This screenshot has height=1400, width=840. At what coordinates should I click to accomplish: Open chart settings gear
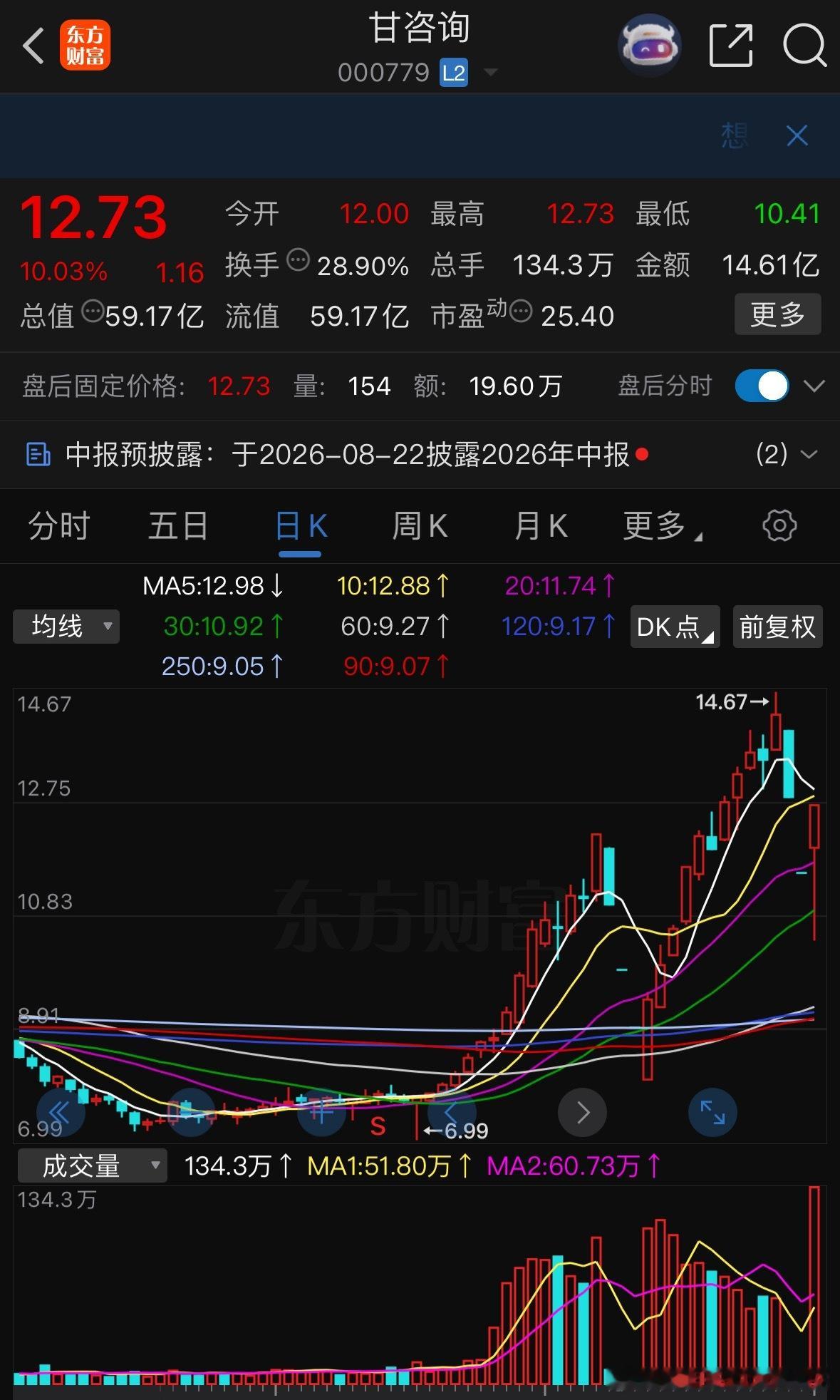pyautogui.click(x=779, y=526)
